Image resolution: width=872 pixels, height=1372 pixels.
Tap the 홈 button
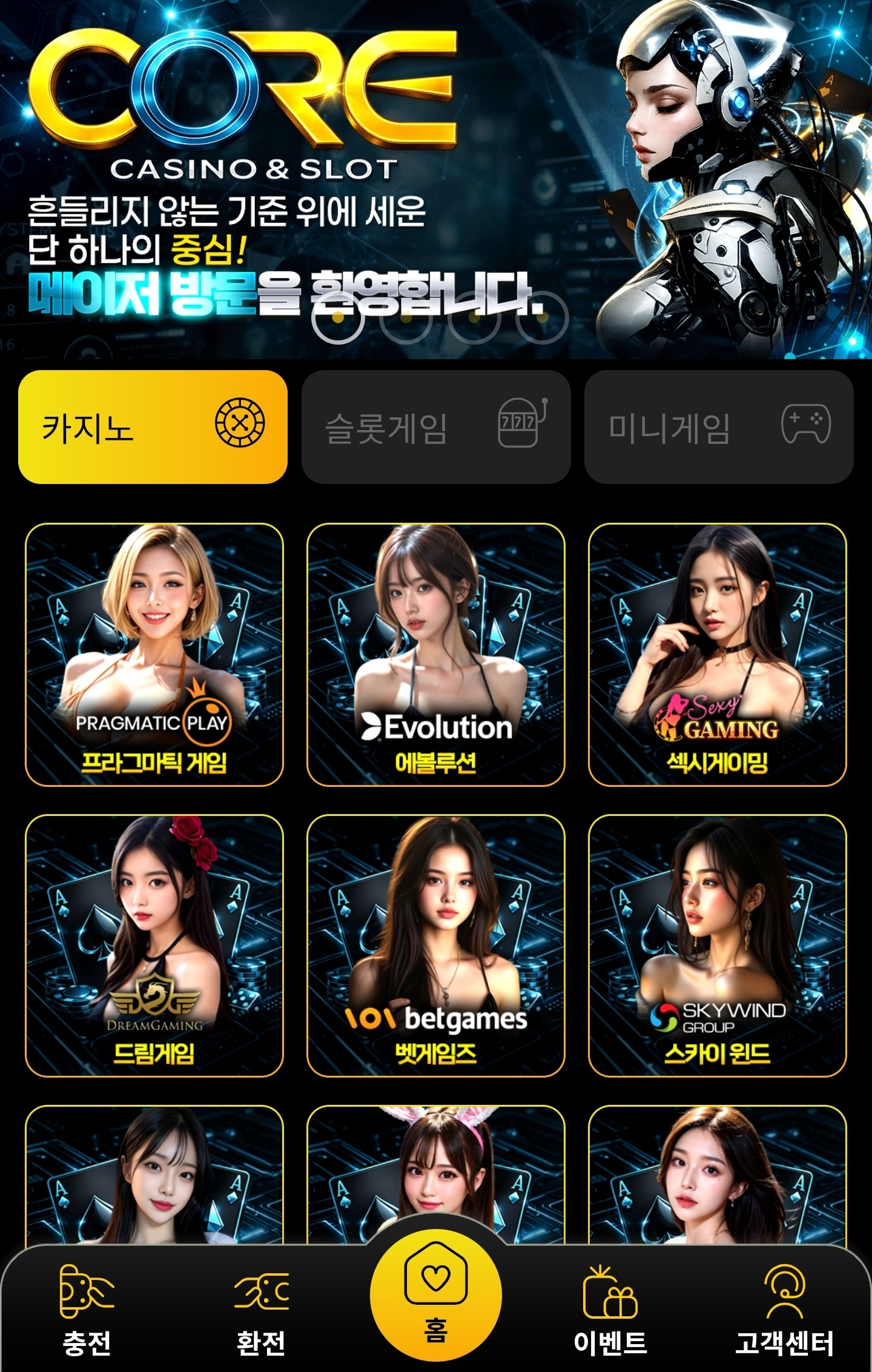click(436, 1296)
